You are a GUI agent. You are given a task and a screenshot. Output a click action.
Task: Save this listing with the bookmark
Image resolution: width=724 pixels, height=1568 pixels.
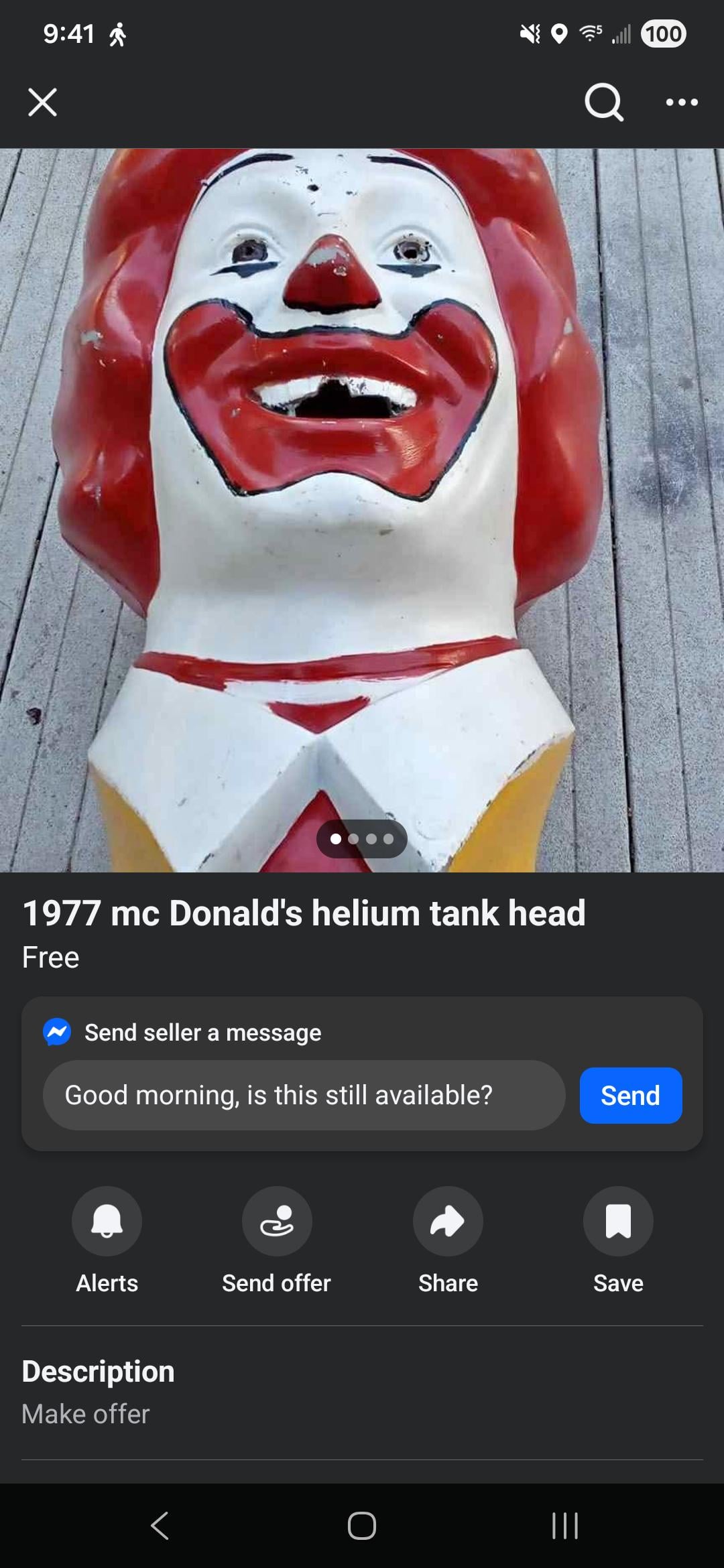pyautogui.click(x=618, y=1221)
